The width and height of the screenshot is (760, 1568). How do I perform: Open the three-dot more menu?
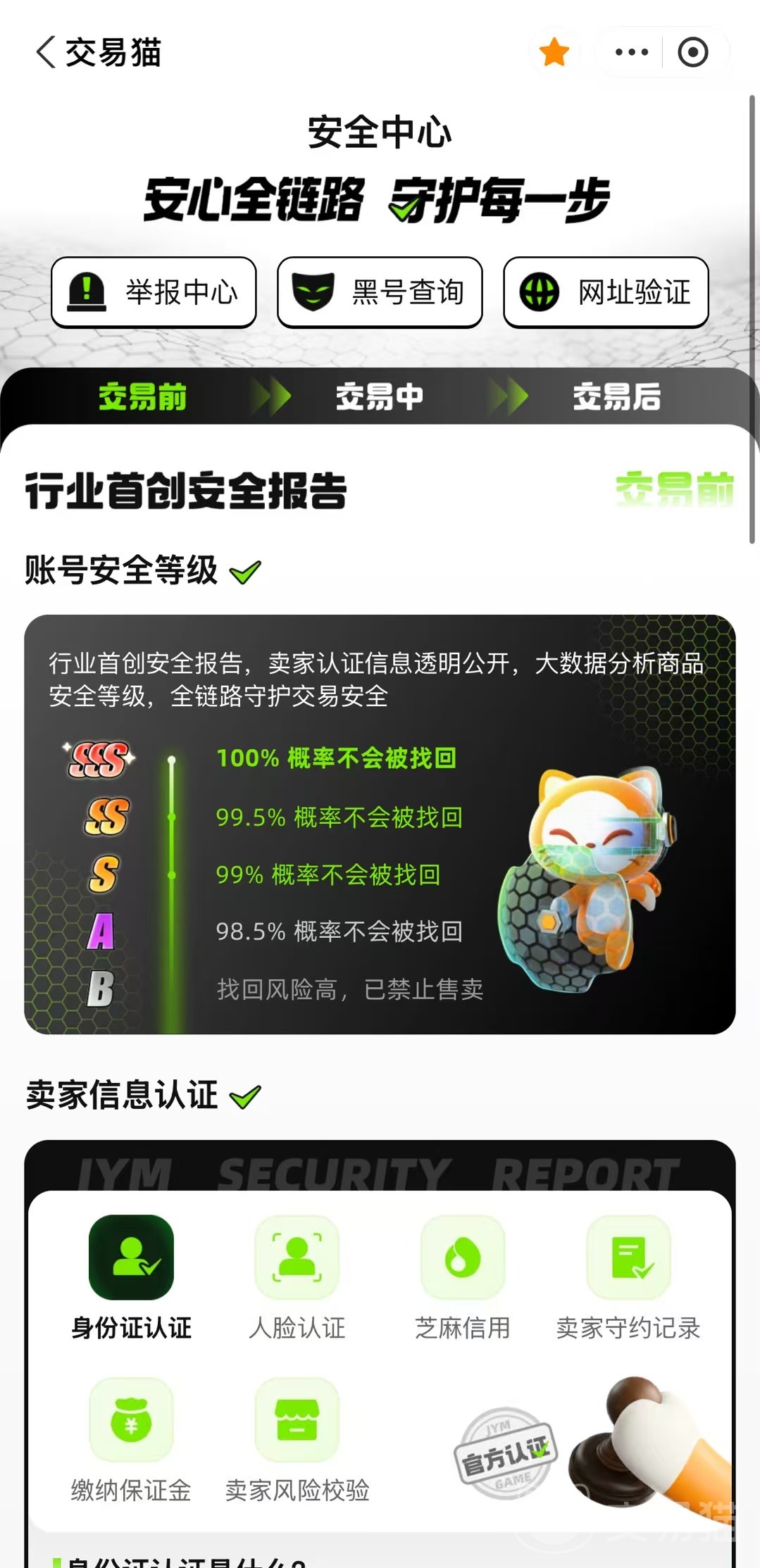(631, 52)
